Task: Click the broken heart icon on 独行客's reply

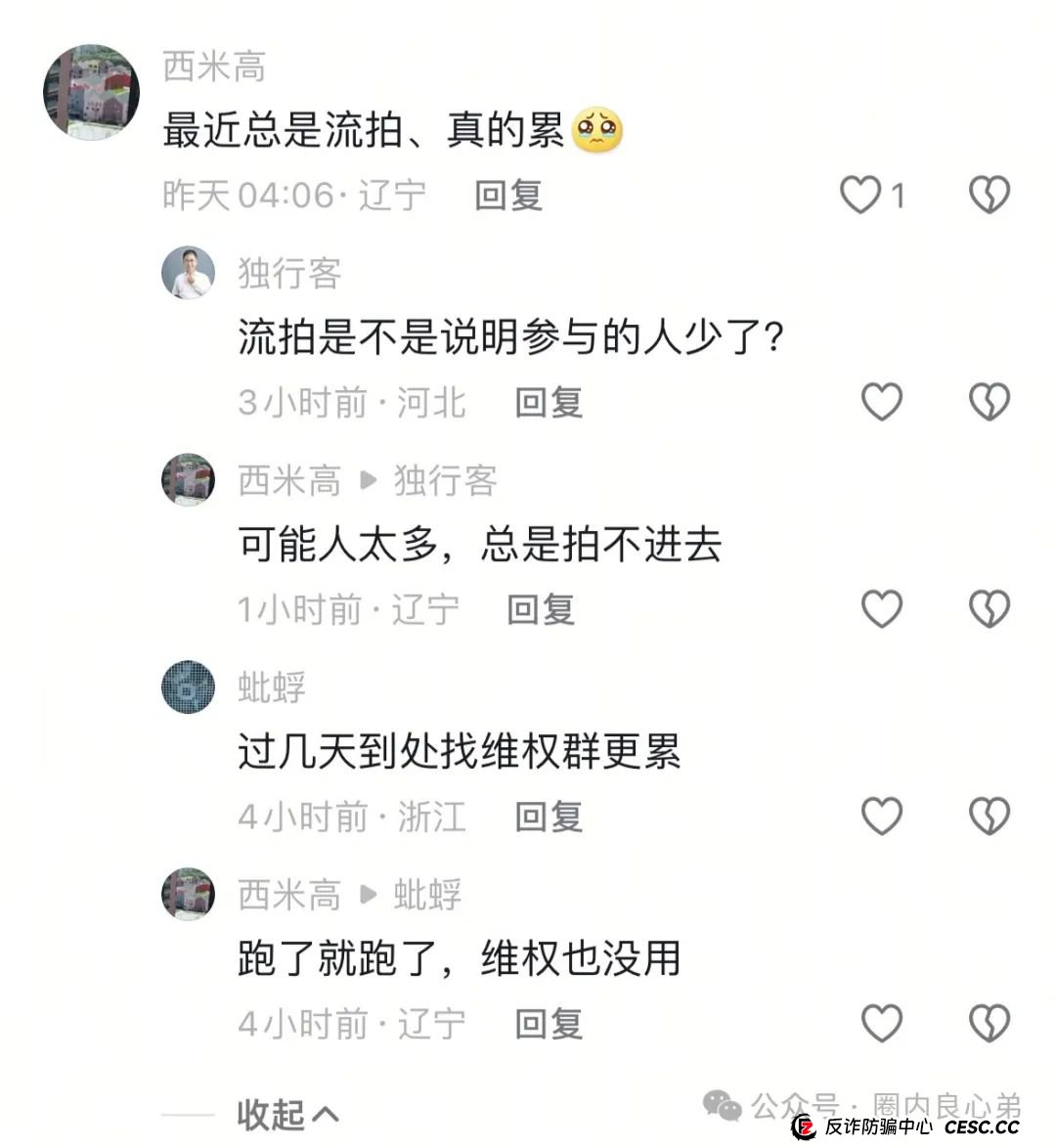Action: (x=990, y=402)
